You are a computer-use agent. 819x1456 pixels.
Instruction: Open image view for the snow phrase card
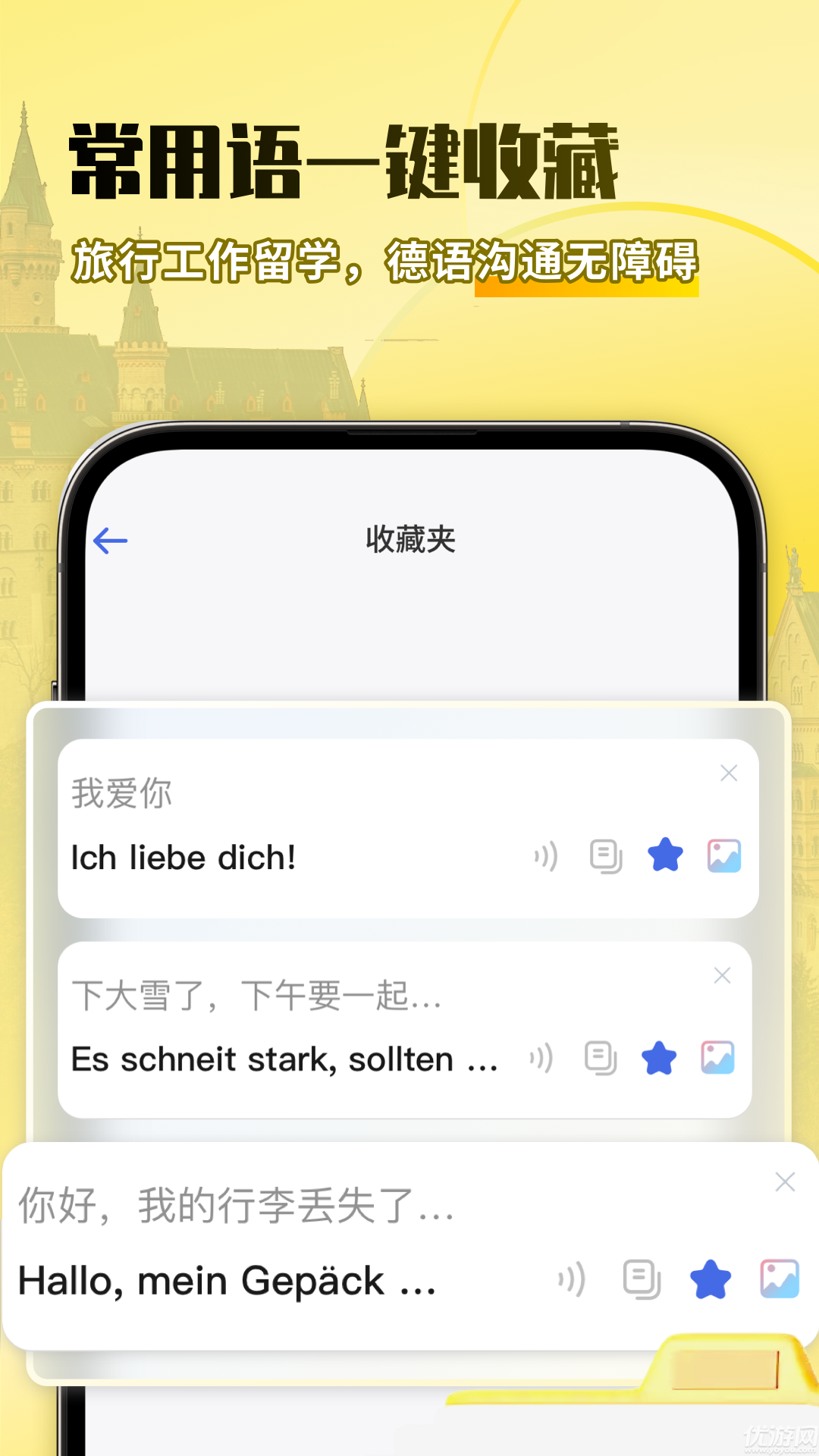[x=718, y=1056]
